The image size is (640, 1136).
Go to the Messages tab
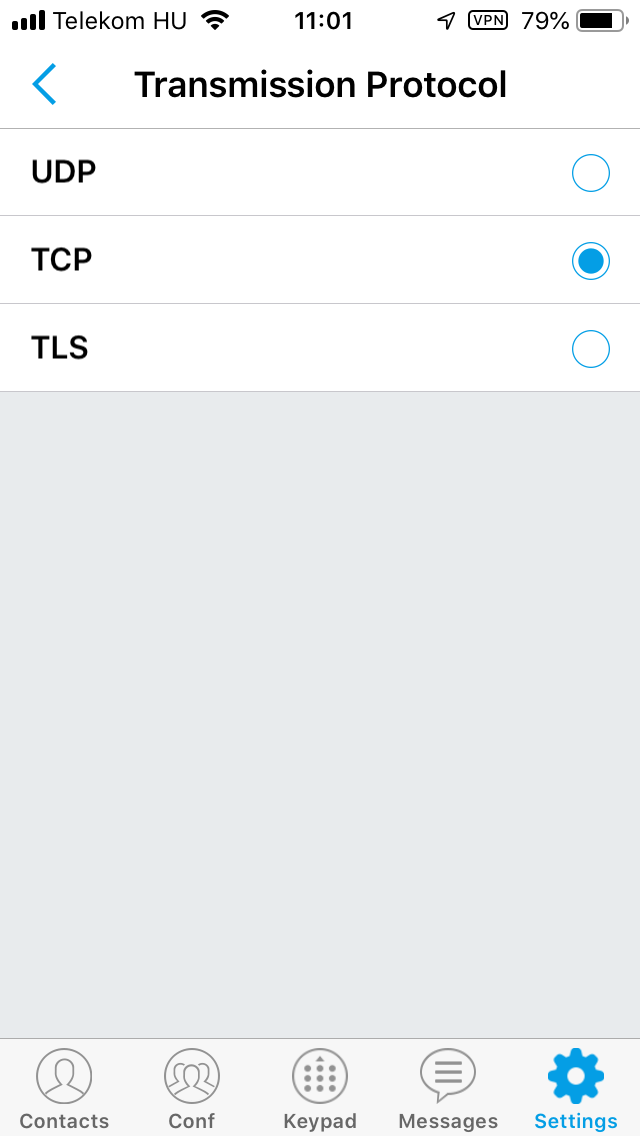coord(448,1089)
